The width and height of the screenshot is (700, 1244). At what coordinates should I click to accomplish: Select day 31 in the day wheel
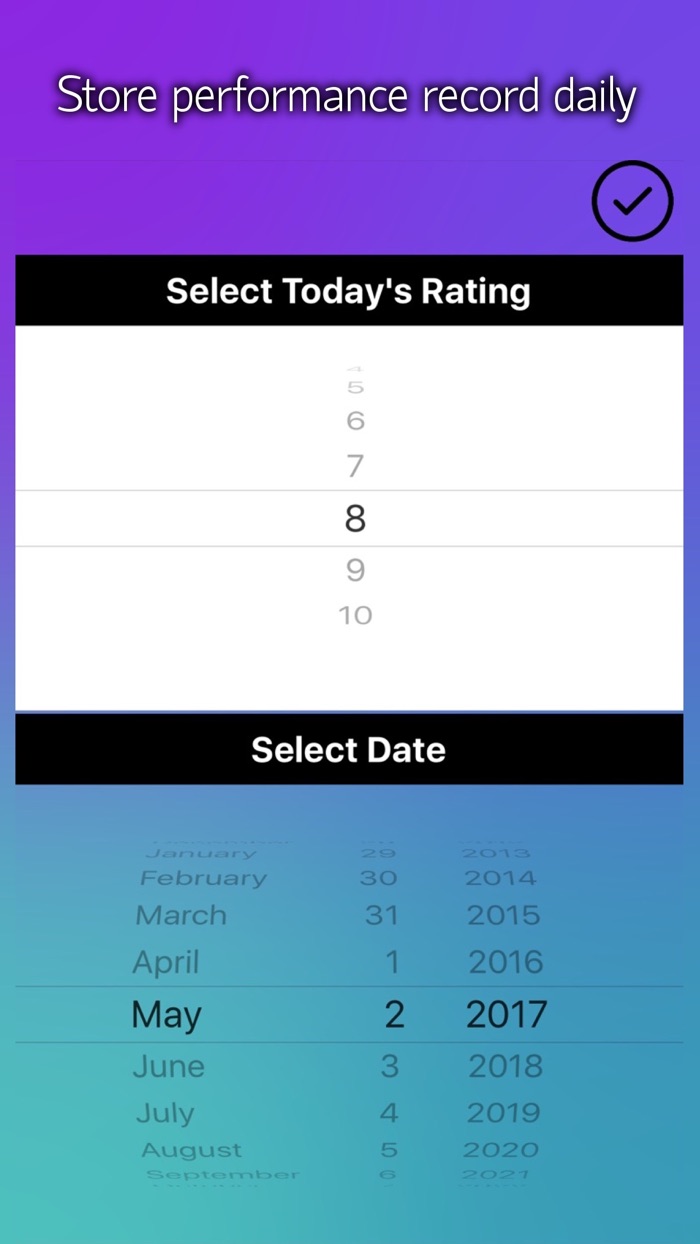tap(381, 915)
